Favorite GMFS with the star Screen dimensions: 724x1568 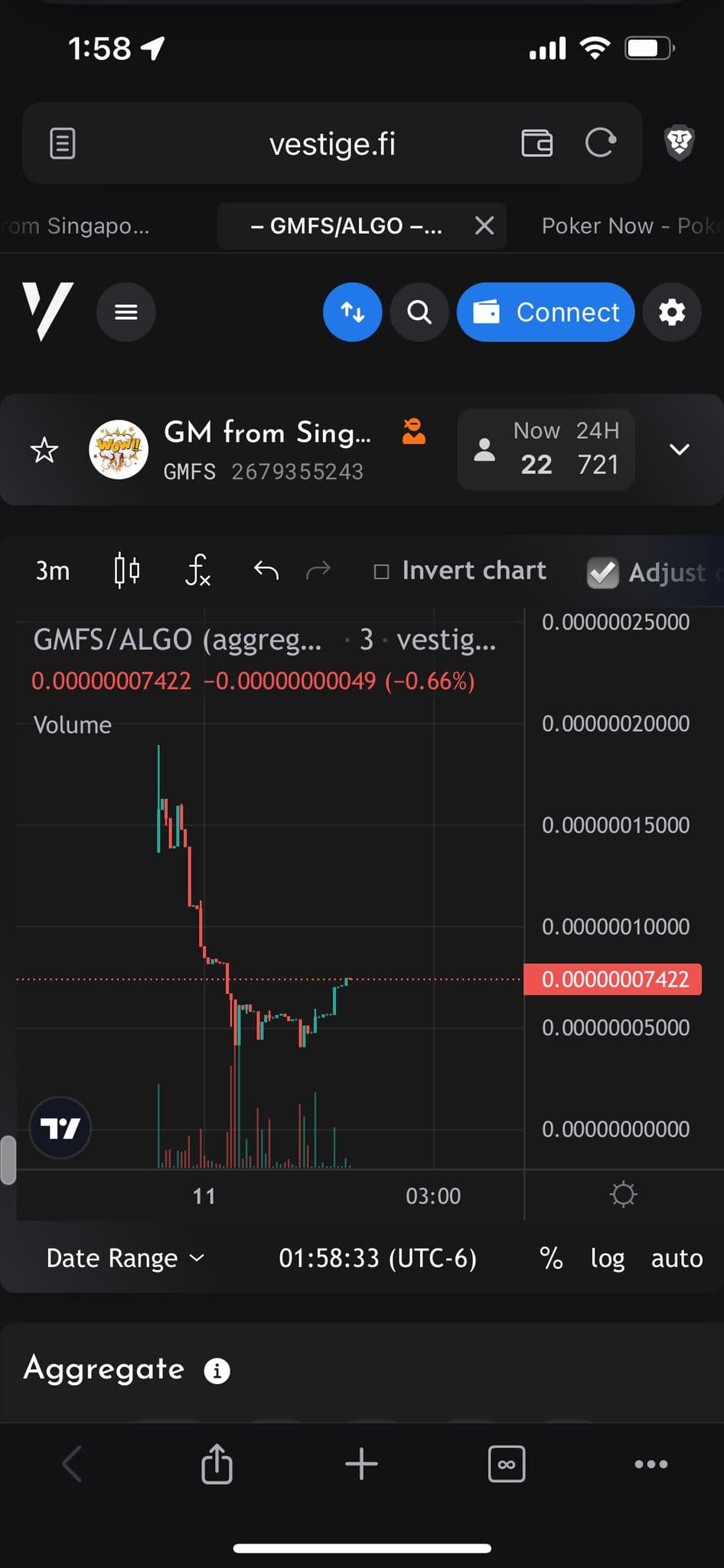[x=44, y=450]
